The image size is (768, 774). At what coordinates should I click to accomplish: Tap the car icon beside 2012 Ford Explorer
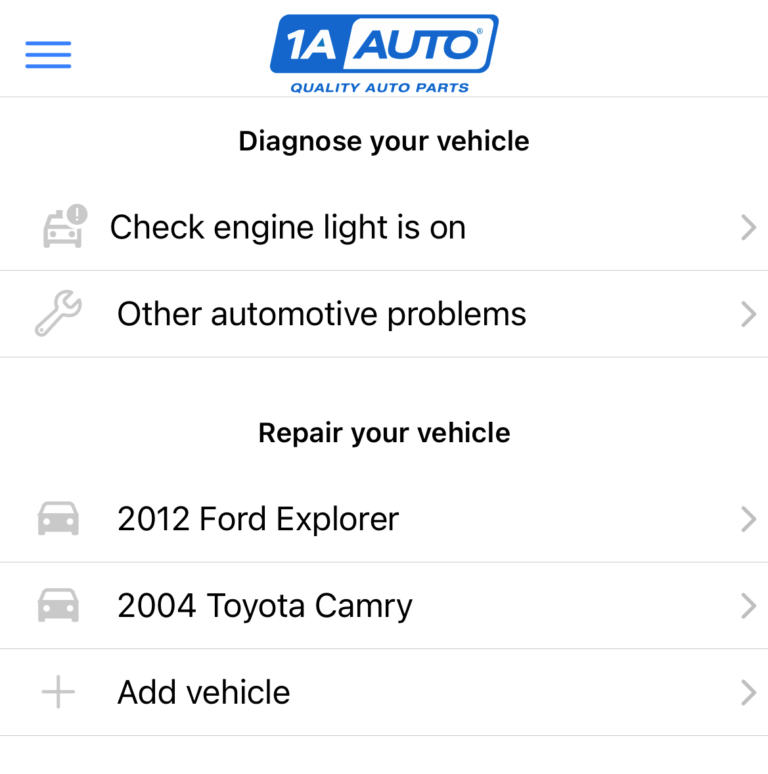click(x=58, y=518)
